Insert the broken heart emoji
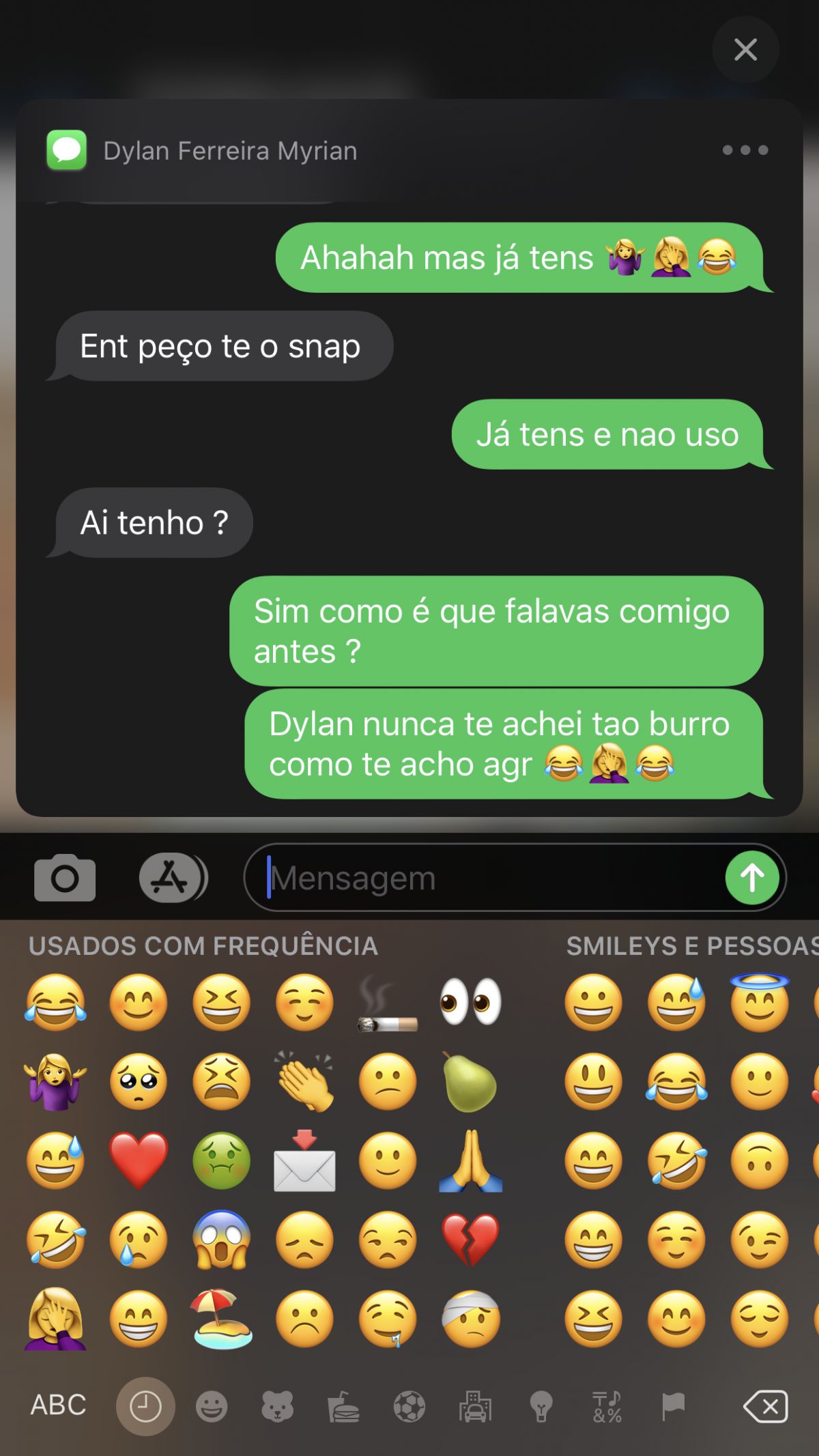This screenshot has height=1456, width=819. (470, 1240)
